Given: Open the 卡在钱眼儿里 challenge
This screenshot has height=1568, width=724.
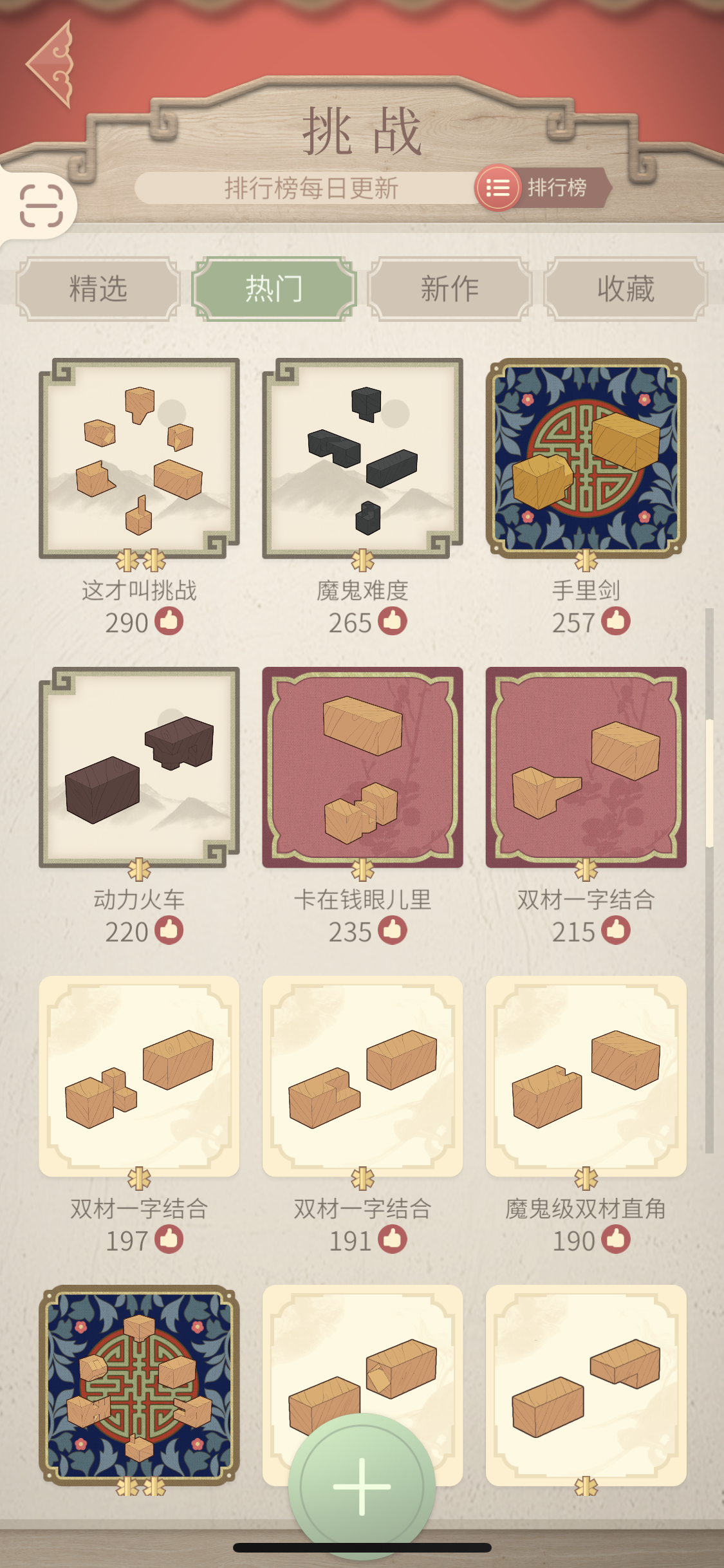Looking at the screenshot, I should [x=362, y=767].
